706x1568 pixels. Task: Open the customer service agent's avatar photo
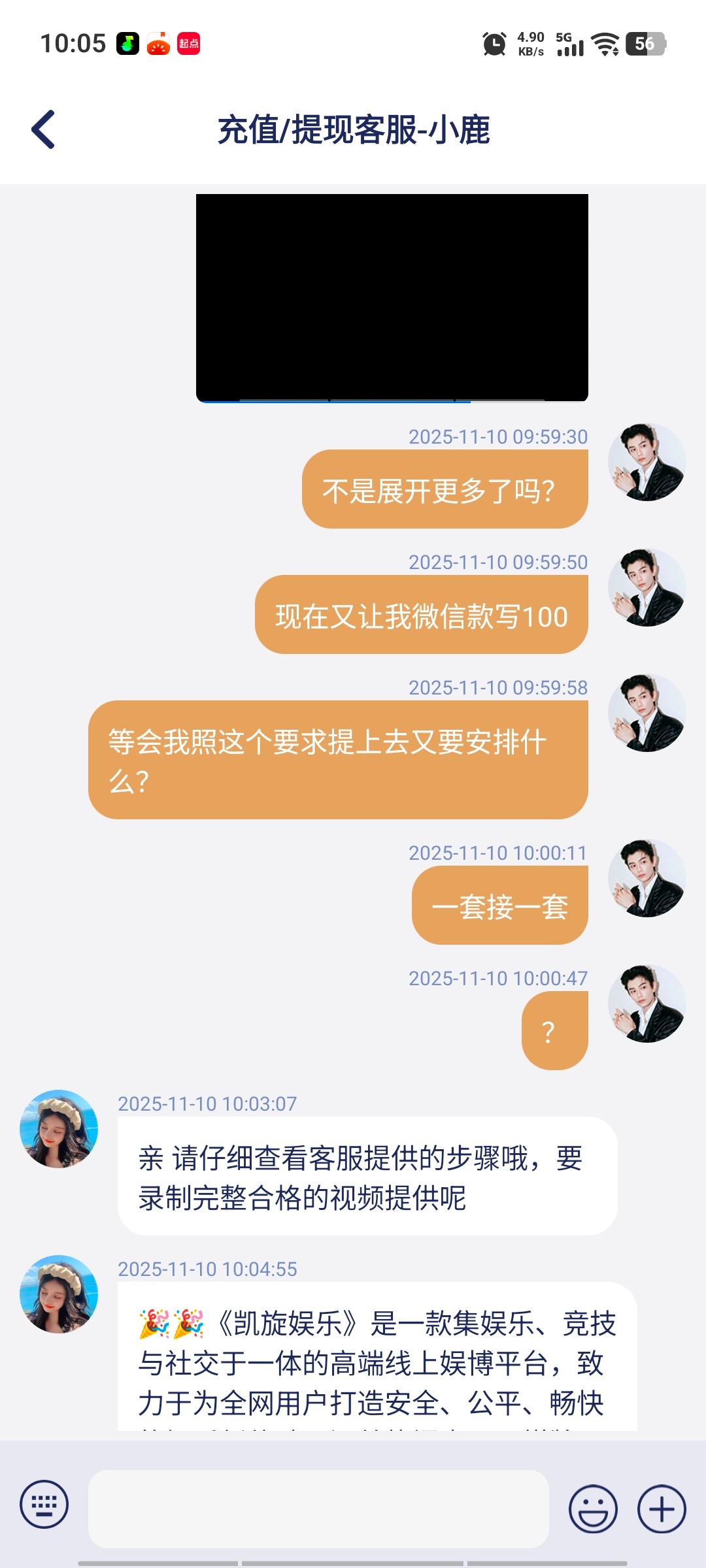[58, 1129]
